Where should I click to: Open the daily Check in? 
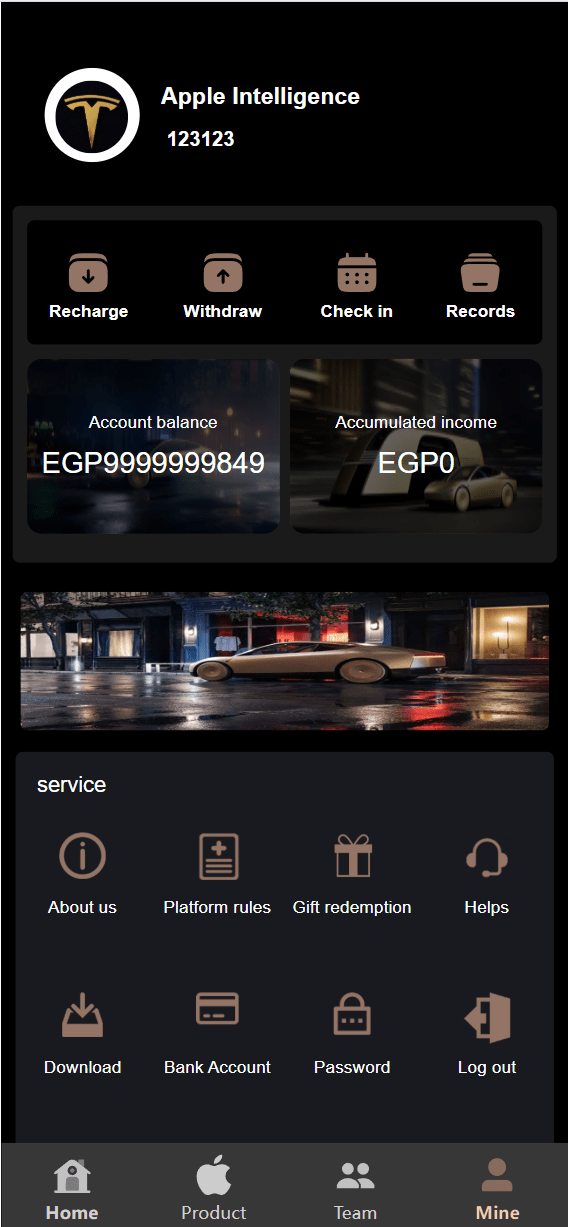tap(356, 286)
